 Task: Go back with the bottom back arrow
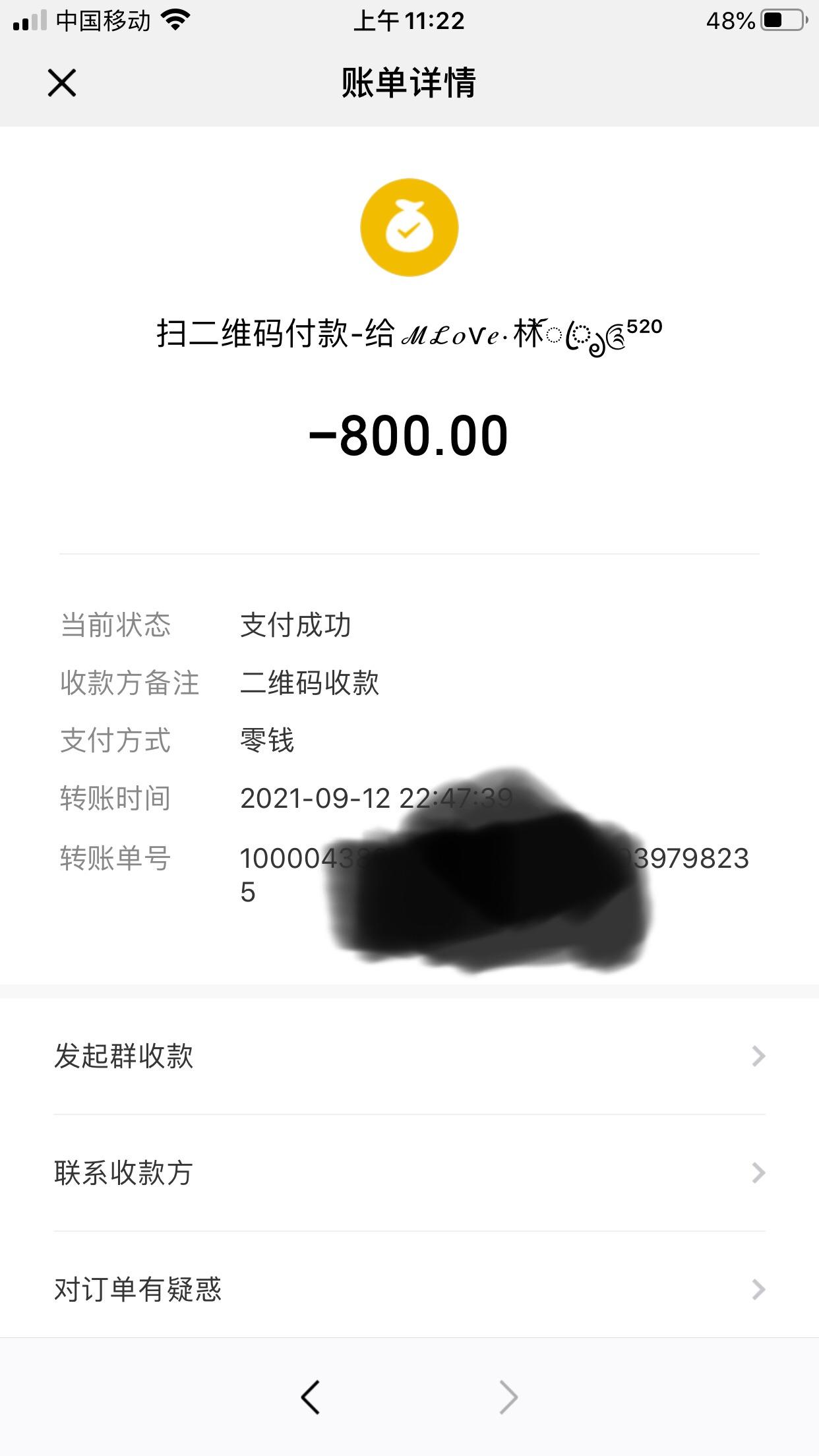click(310, 1397)
